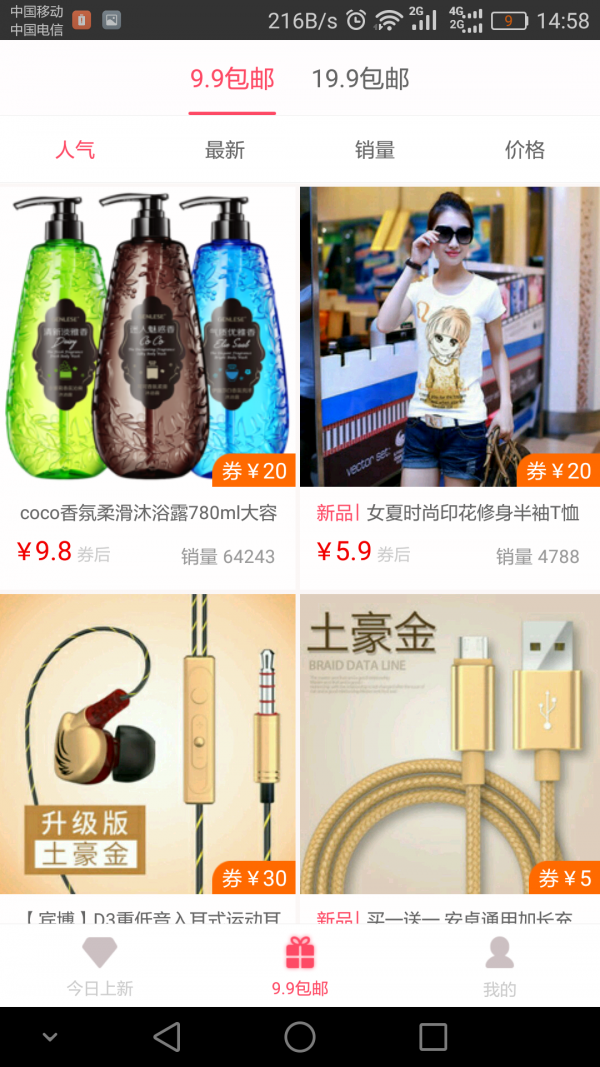Screen dimensions: 600x1067
Task: Switch to the 19.9包邮 tab
Action: (360, 79)
